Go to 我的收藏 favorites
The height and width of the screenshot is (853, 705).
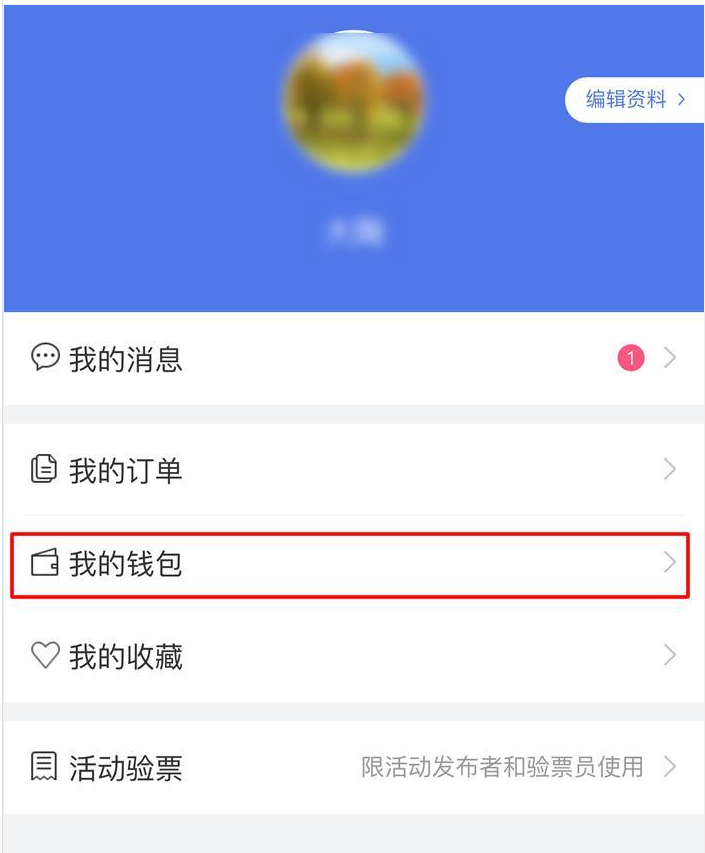point(352,656)
